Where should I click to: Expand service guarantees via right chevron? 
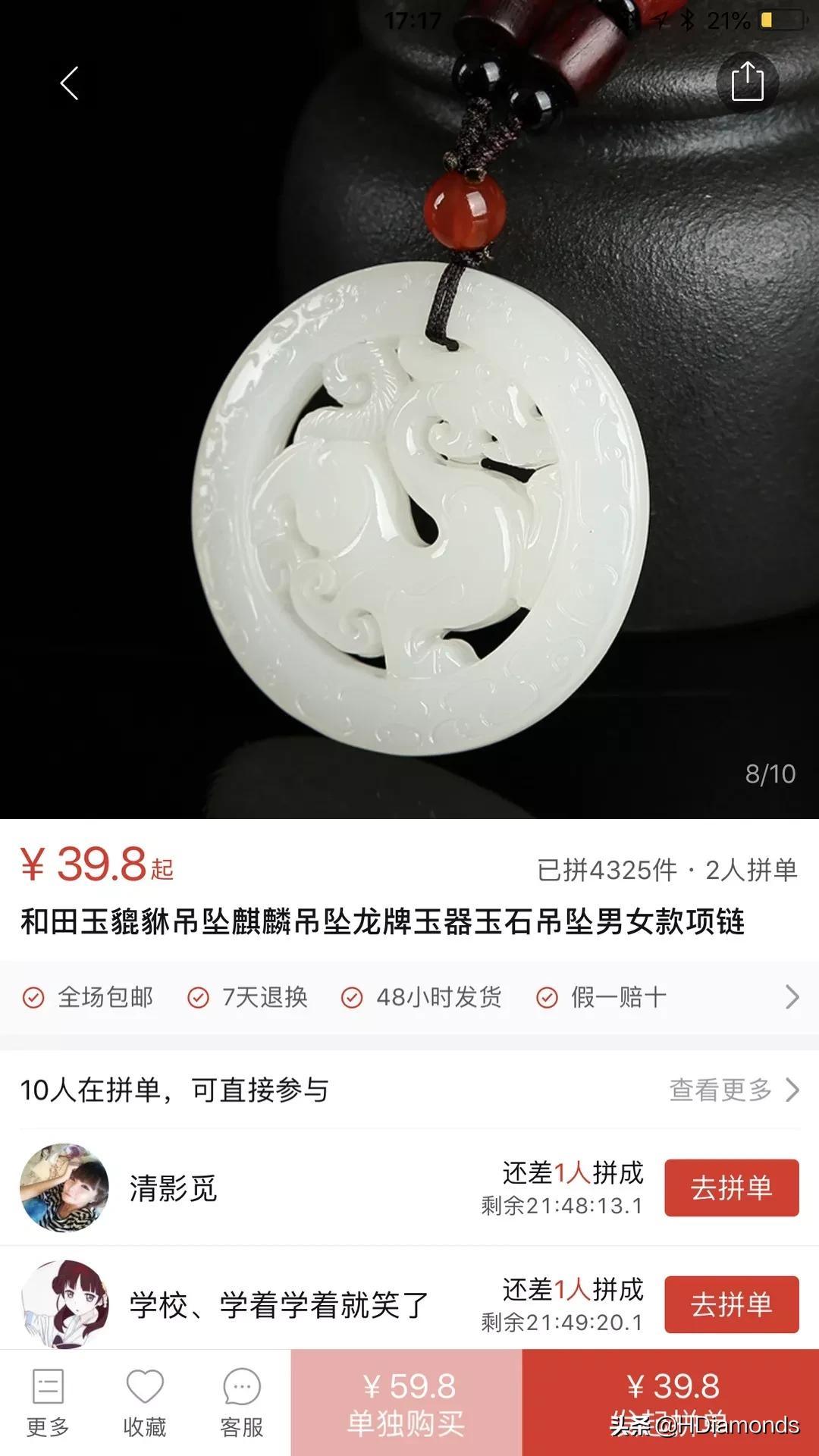[x=790, y=998]
